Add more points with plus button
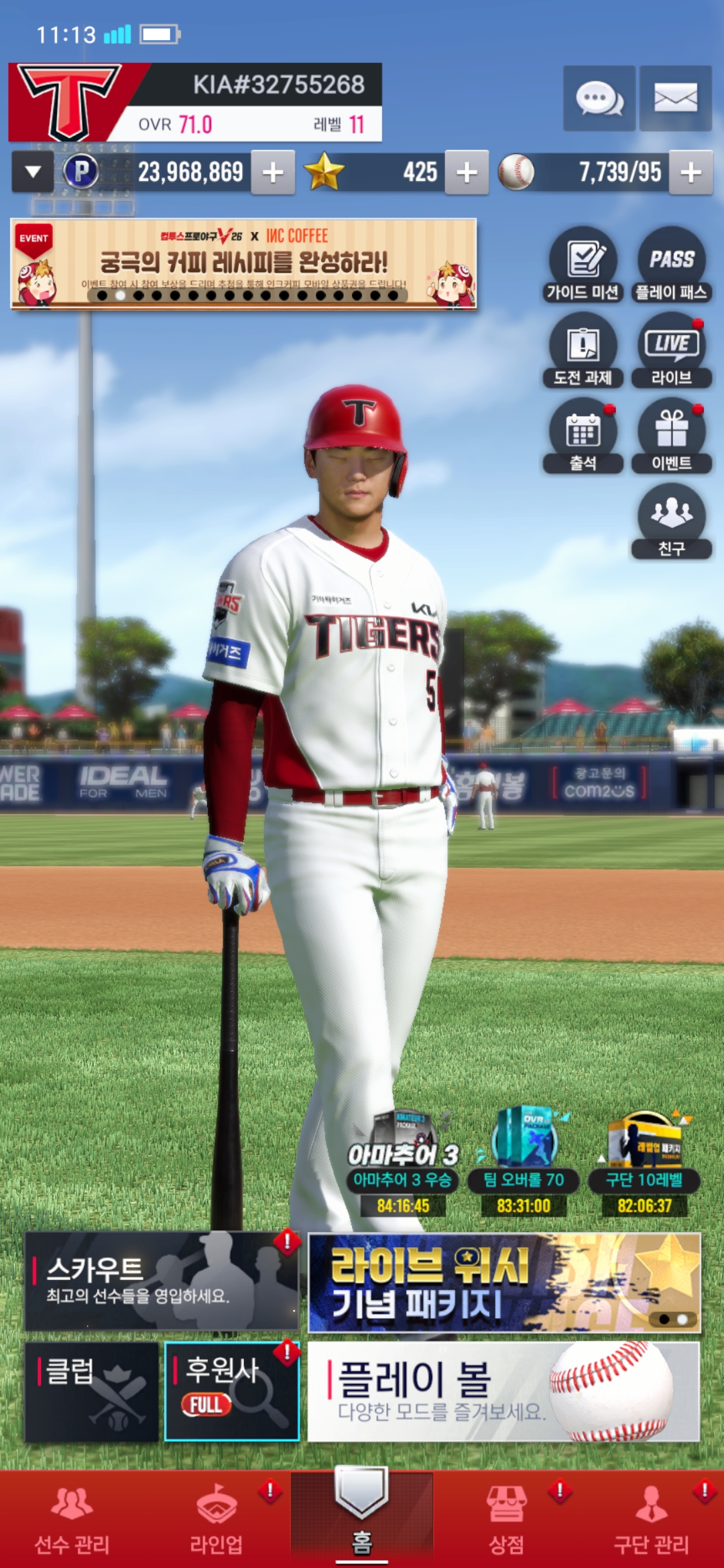The image size is (724, 1568). (x=273, y=173)
